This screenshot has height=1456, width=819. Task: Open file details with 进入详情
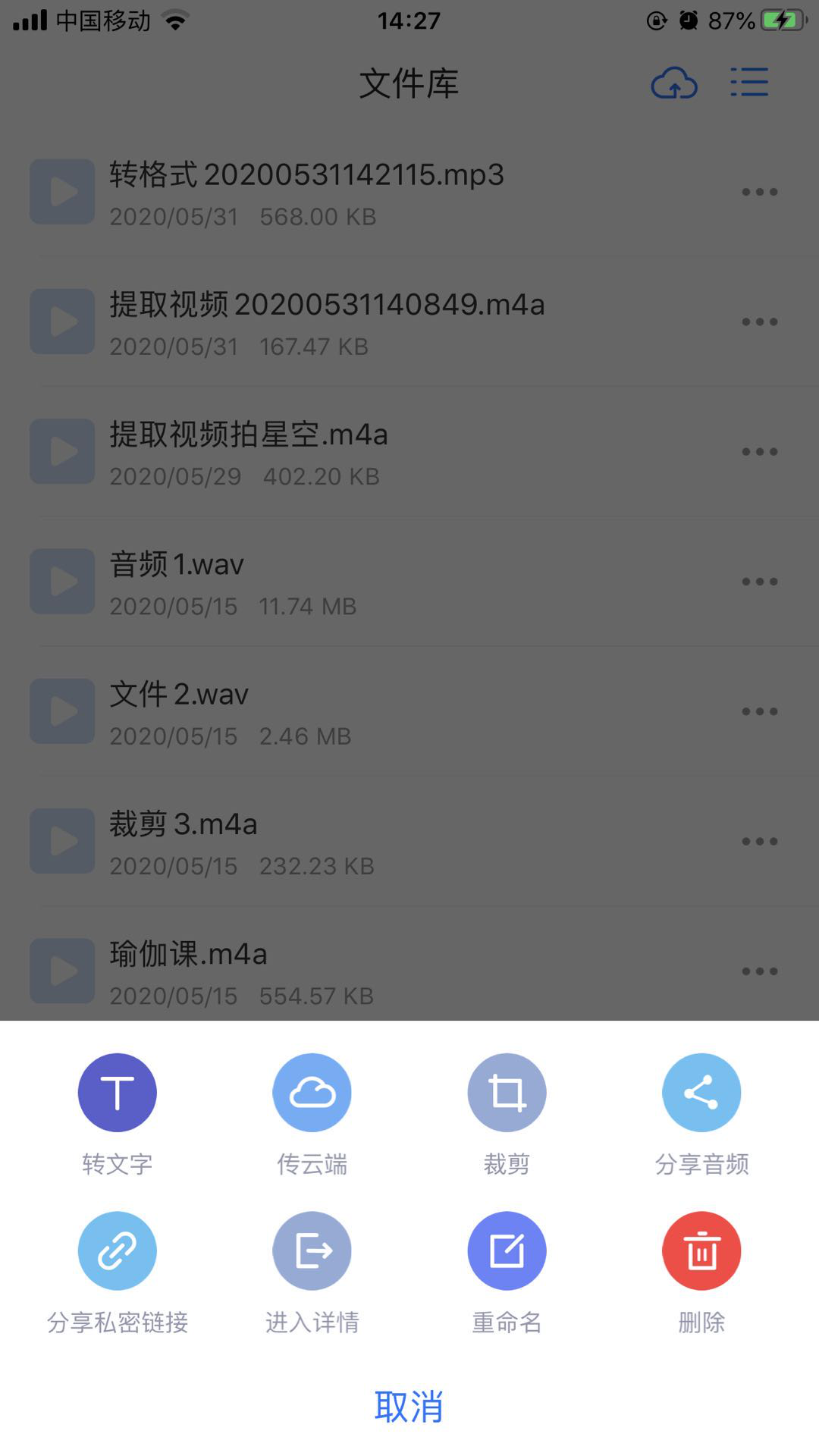click(312, 1251)
